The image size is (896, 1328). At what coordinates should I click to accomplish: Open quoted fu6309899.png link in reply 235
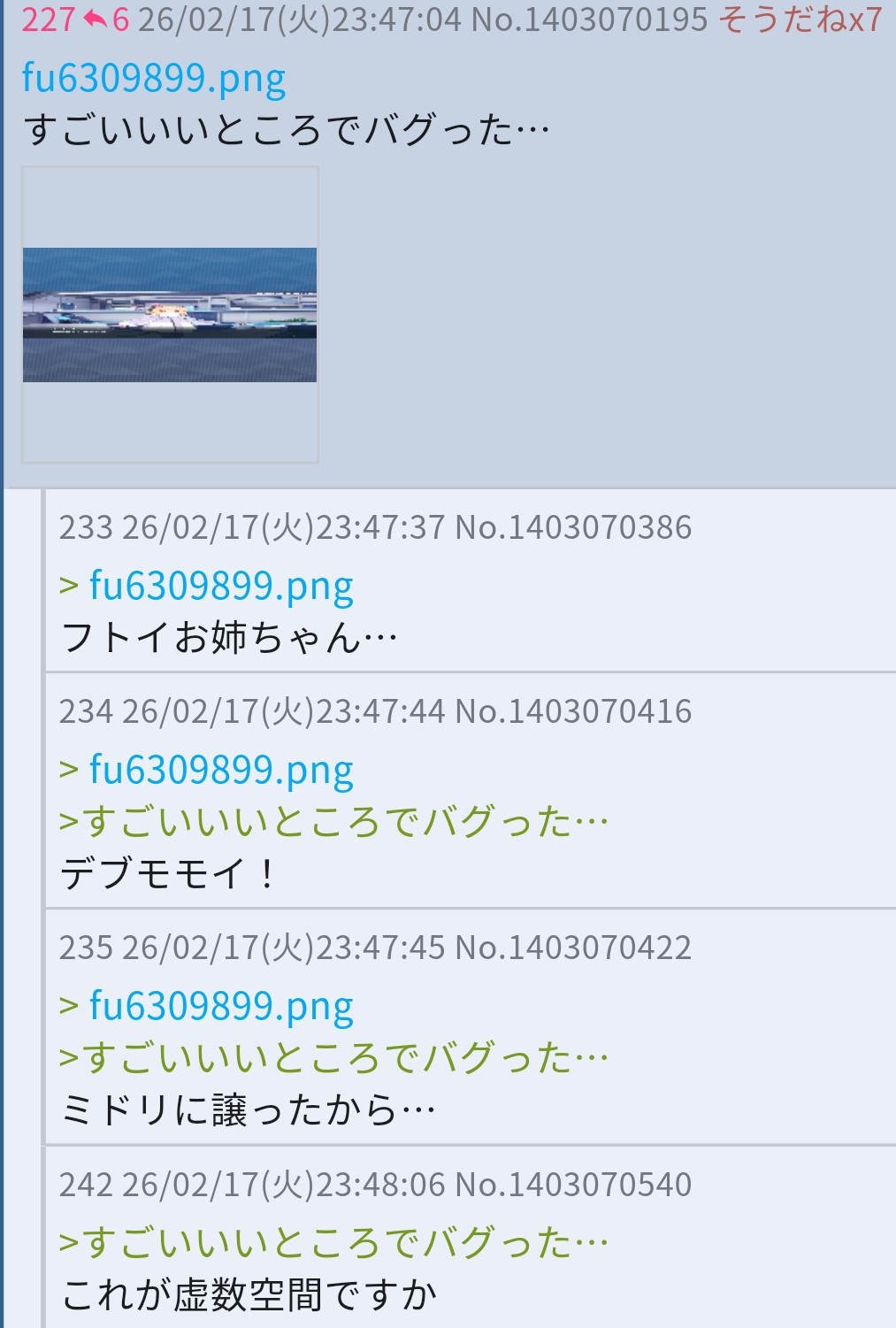coord(221,1006)
